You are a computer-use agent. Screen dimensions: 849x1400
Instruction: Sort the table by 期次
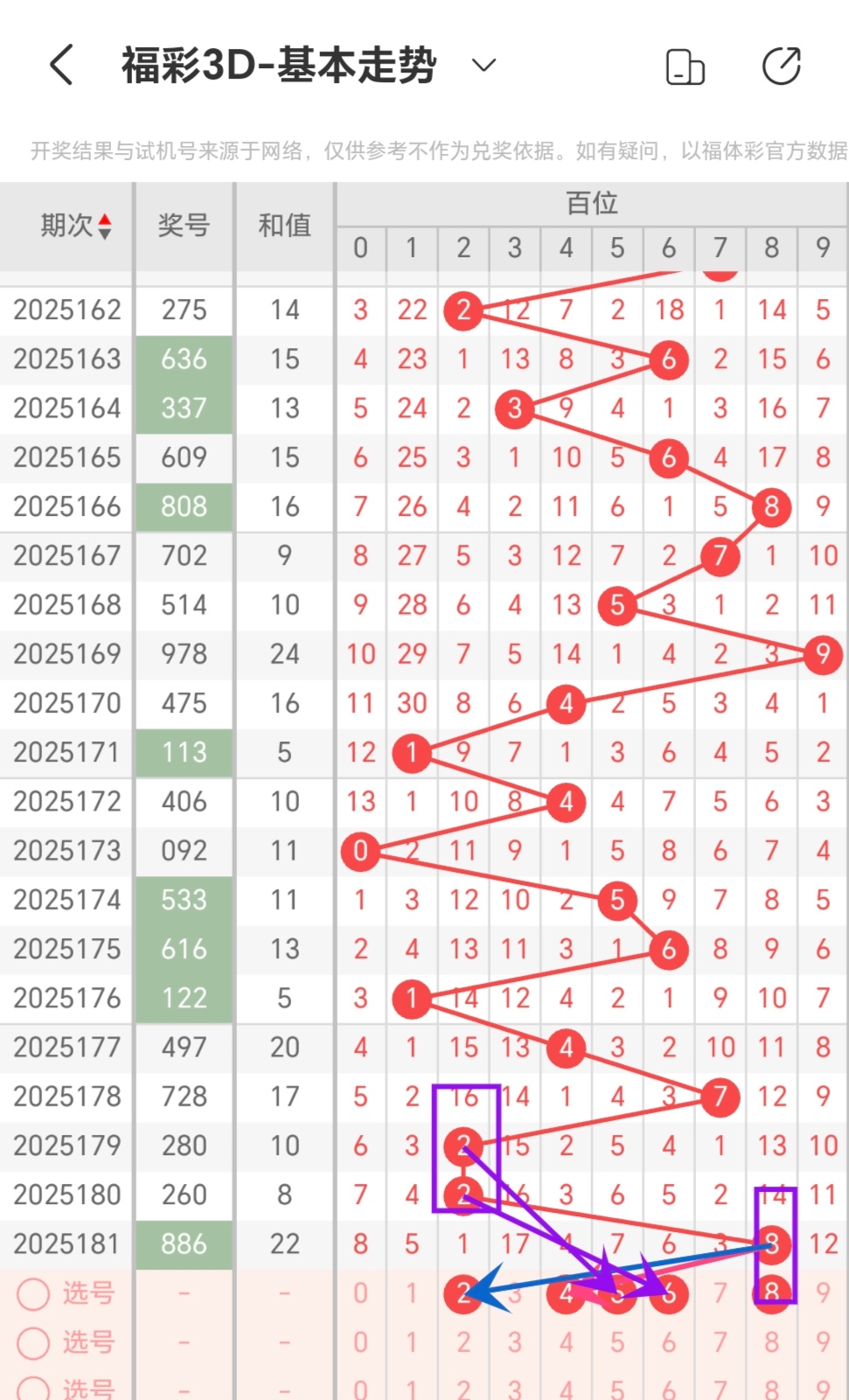click(76, 226)
